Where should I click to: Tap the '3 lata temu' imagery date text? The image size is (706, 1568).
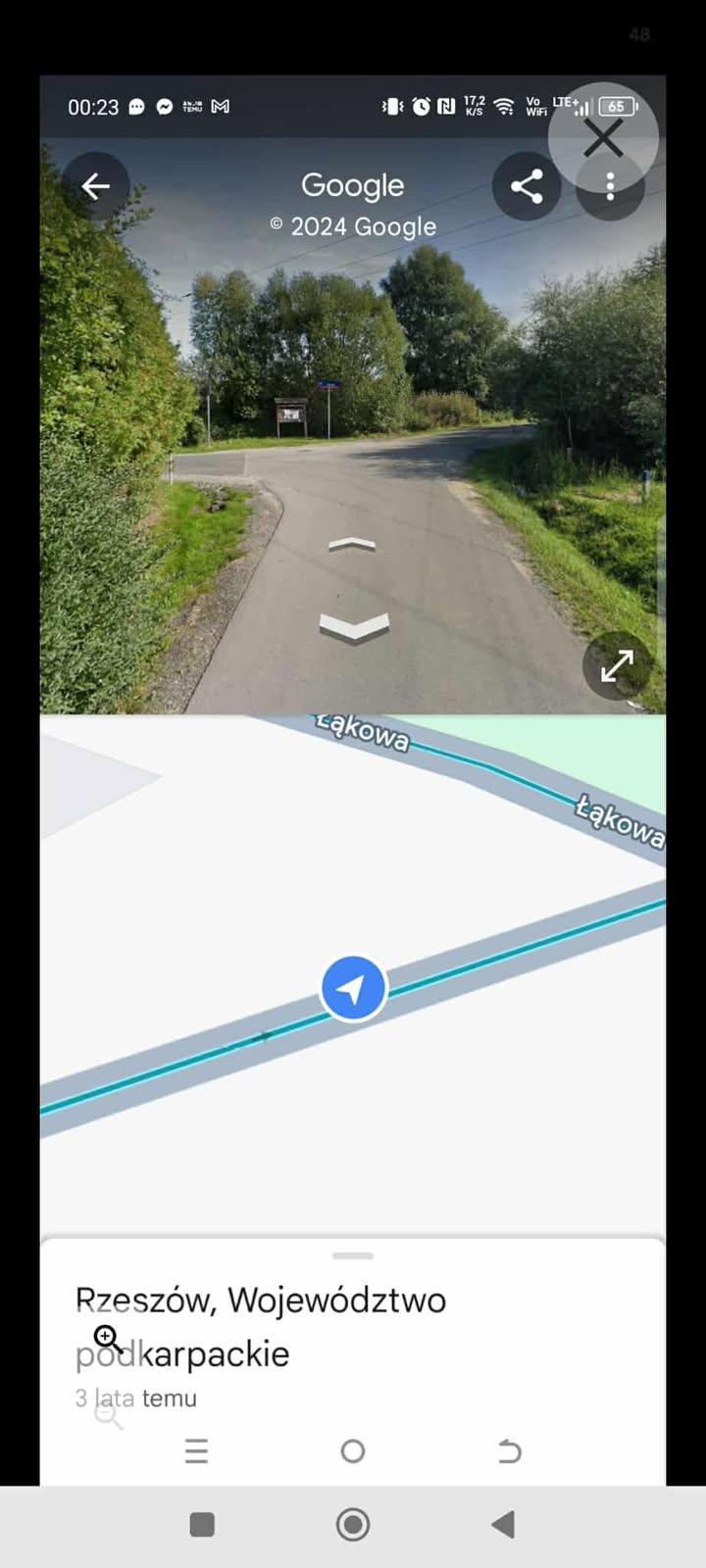[x=135, y=1397]
